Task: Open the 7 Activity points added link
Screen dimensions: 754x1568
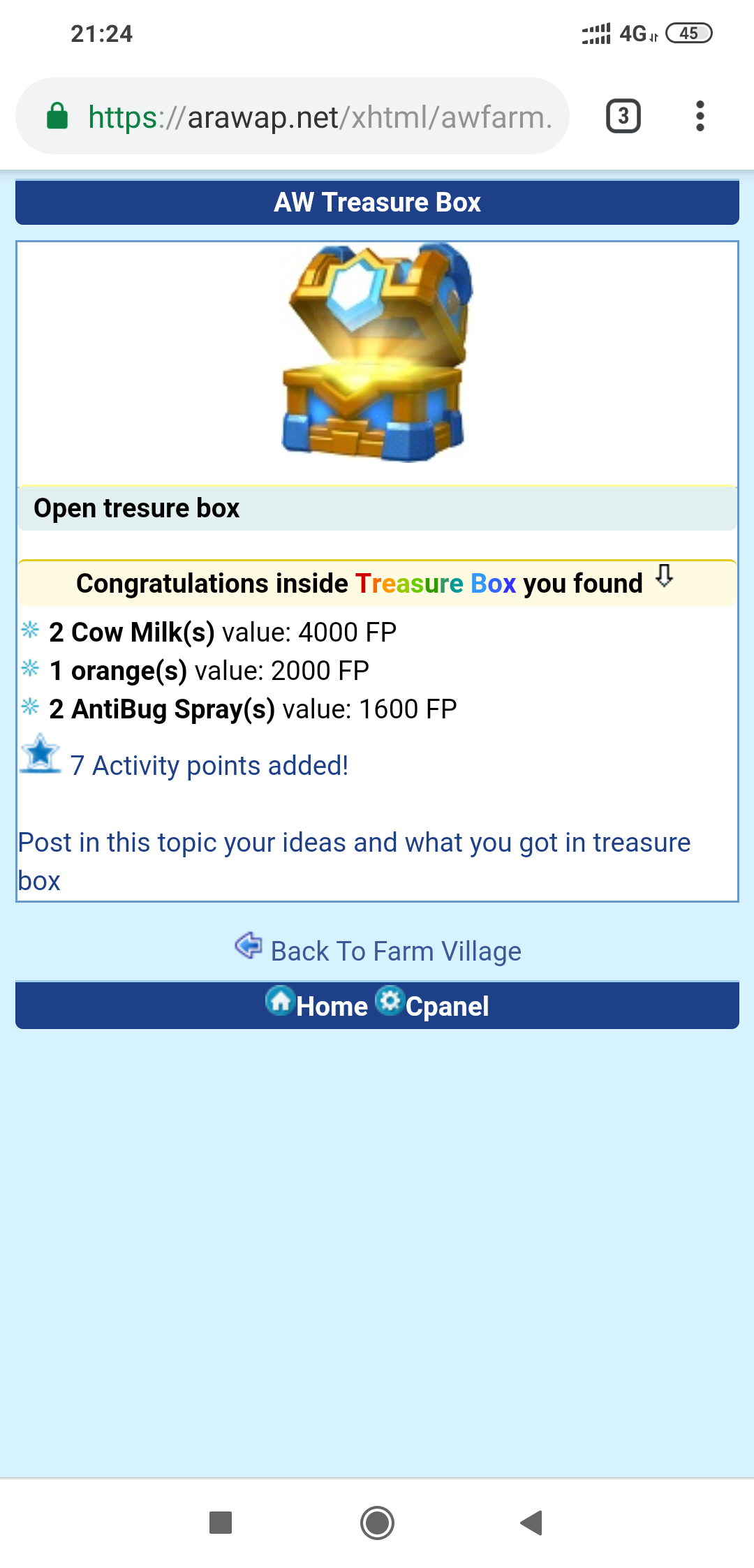Action: (x=209, y=766)
